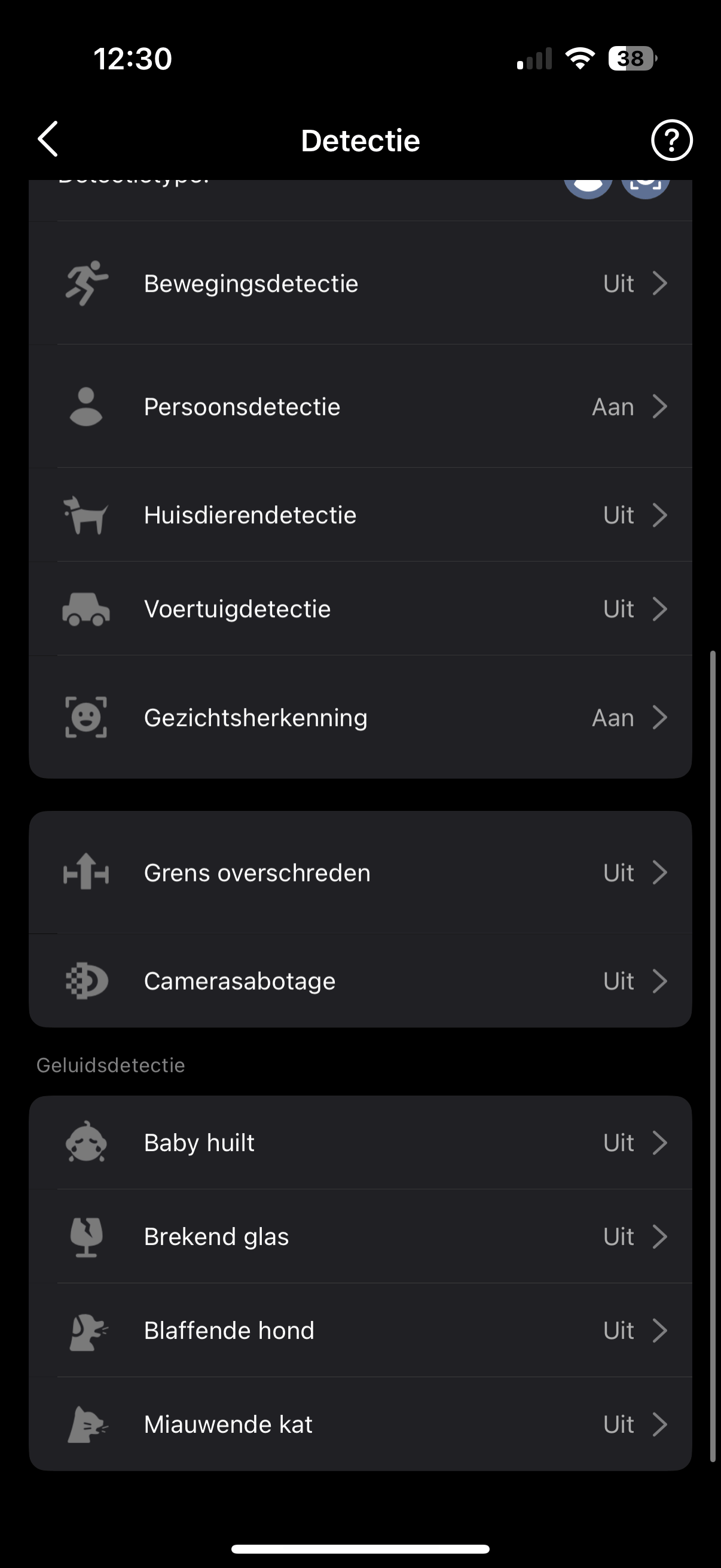Go back from the Detectie screen
The height and width of the screenshot is (1568, 721).
pyautogui.click(x=48, y=139)
